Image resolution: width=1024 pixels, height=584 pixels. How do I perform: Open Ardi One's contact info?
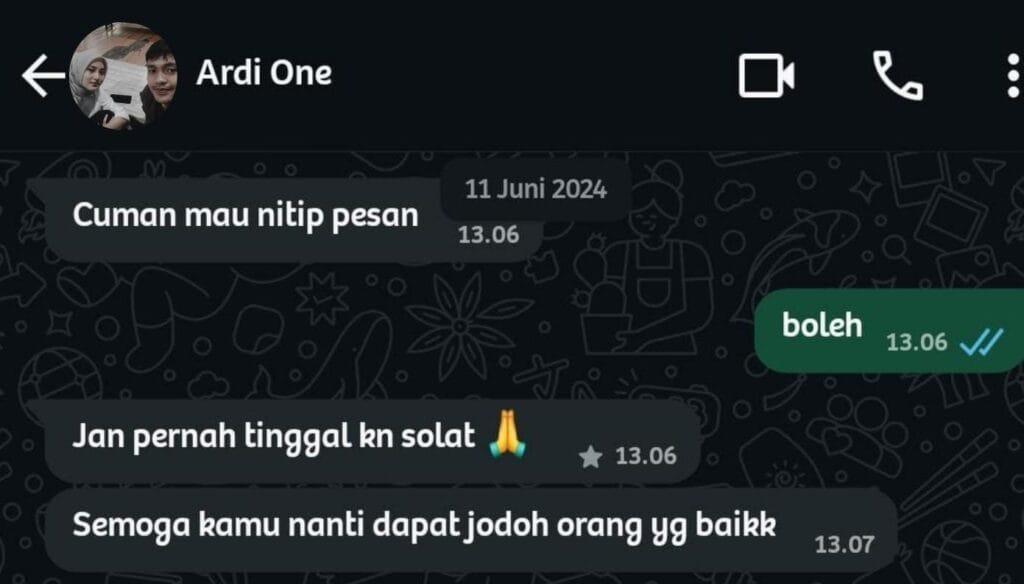pyautogui.click(x=264, y=73)
